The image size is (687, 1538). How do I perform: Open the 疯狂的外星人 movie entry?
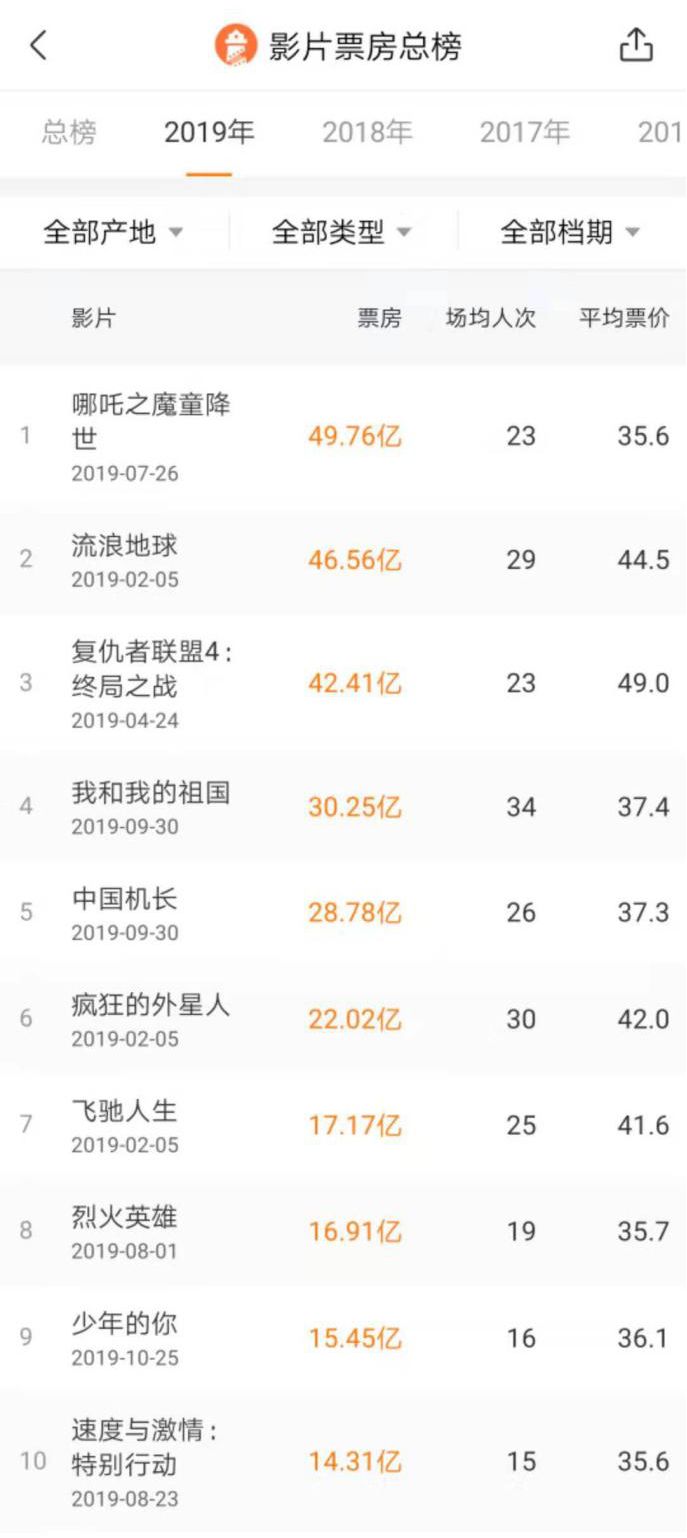[343, 1019]
